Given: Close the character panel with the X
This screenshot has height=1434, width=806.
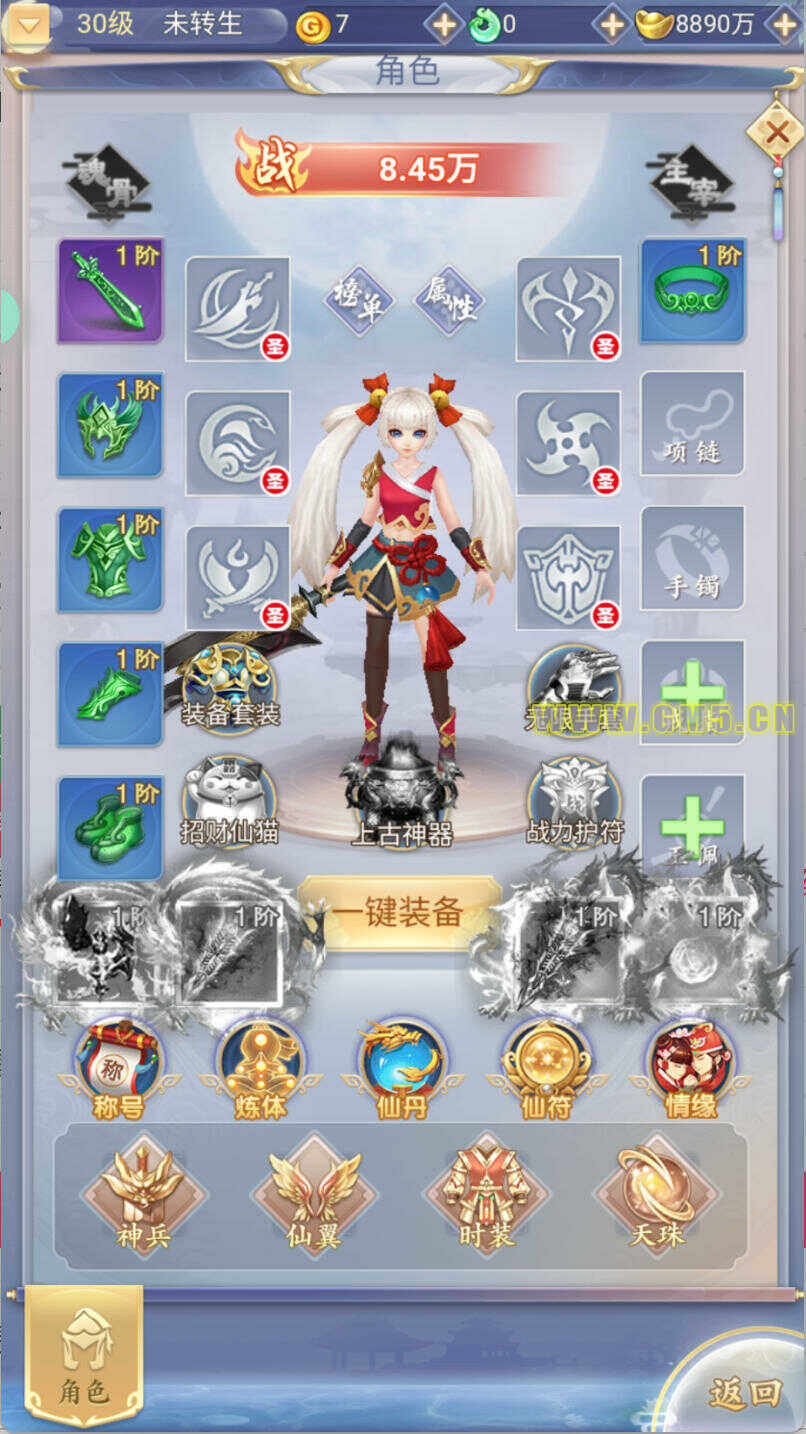Looking at the screenshot, I should pos(775,133).
